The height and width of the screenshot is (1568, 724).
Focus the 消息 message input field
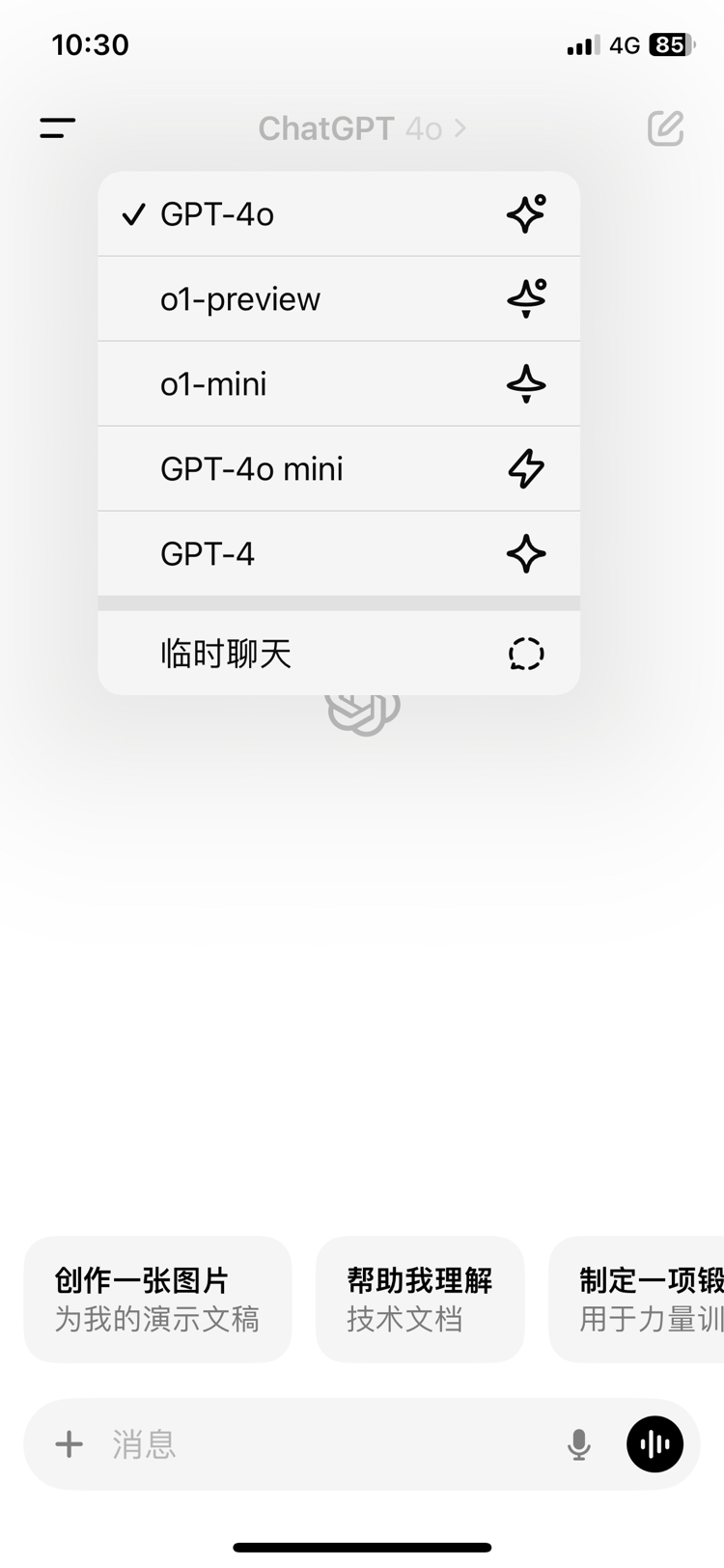[x=328, y=1444]
